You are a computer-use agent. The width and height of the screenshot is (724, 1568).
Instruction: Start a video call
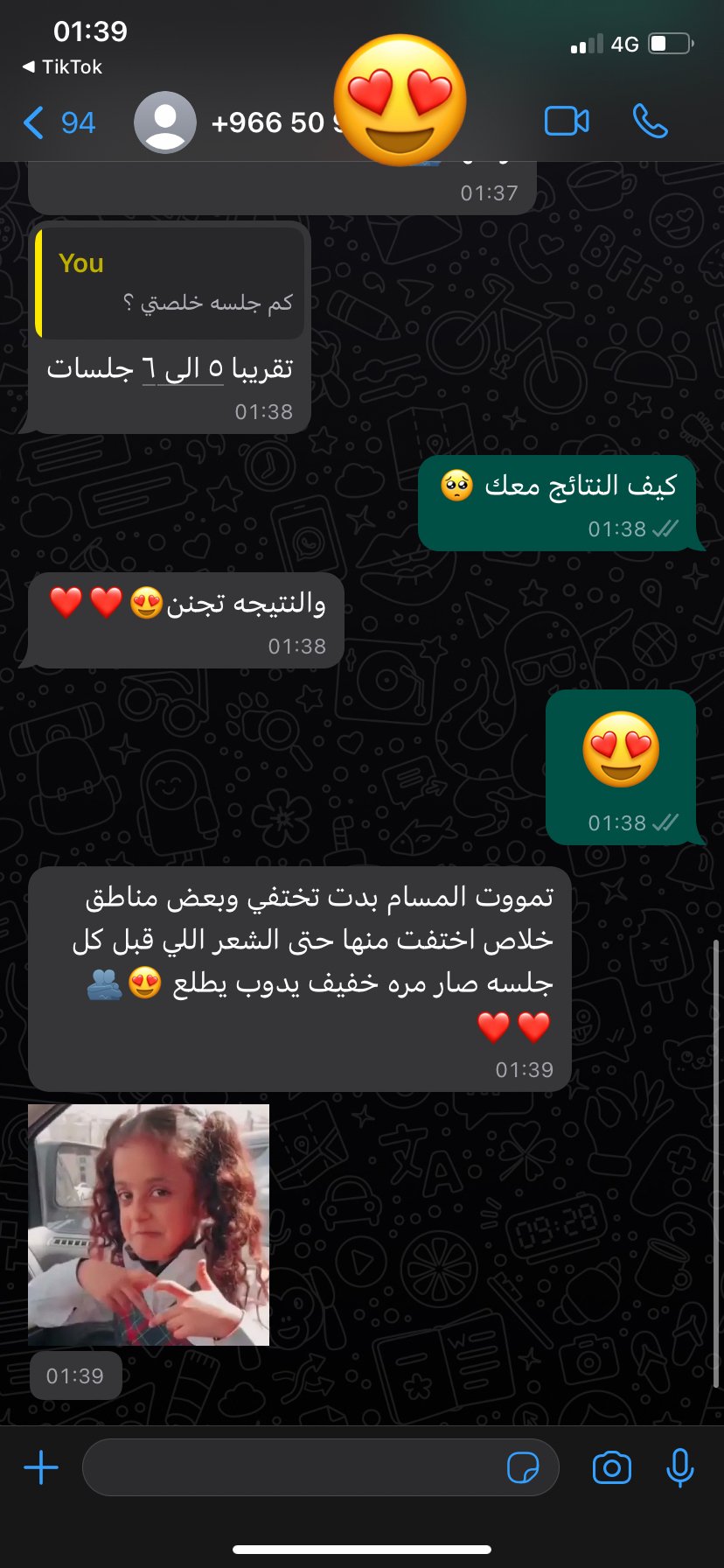point(567,122)
